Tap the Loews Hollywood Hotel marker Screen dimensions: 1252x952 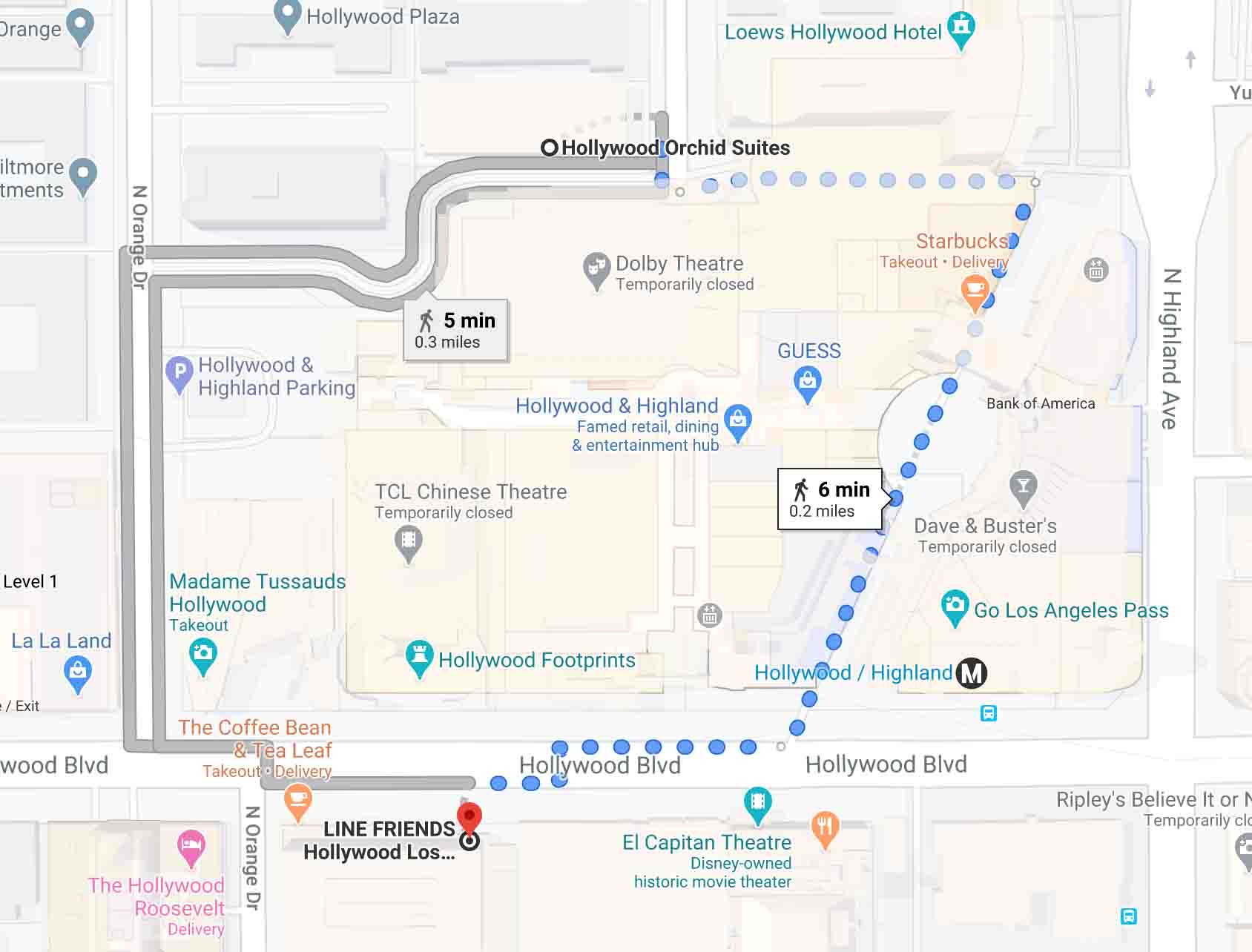(961, 28)
